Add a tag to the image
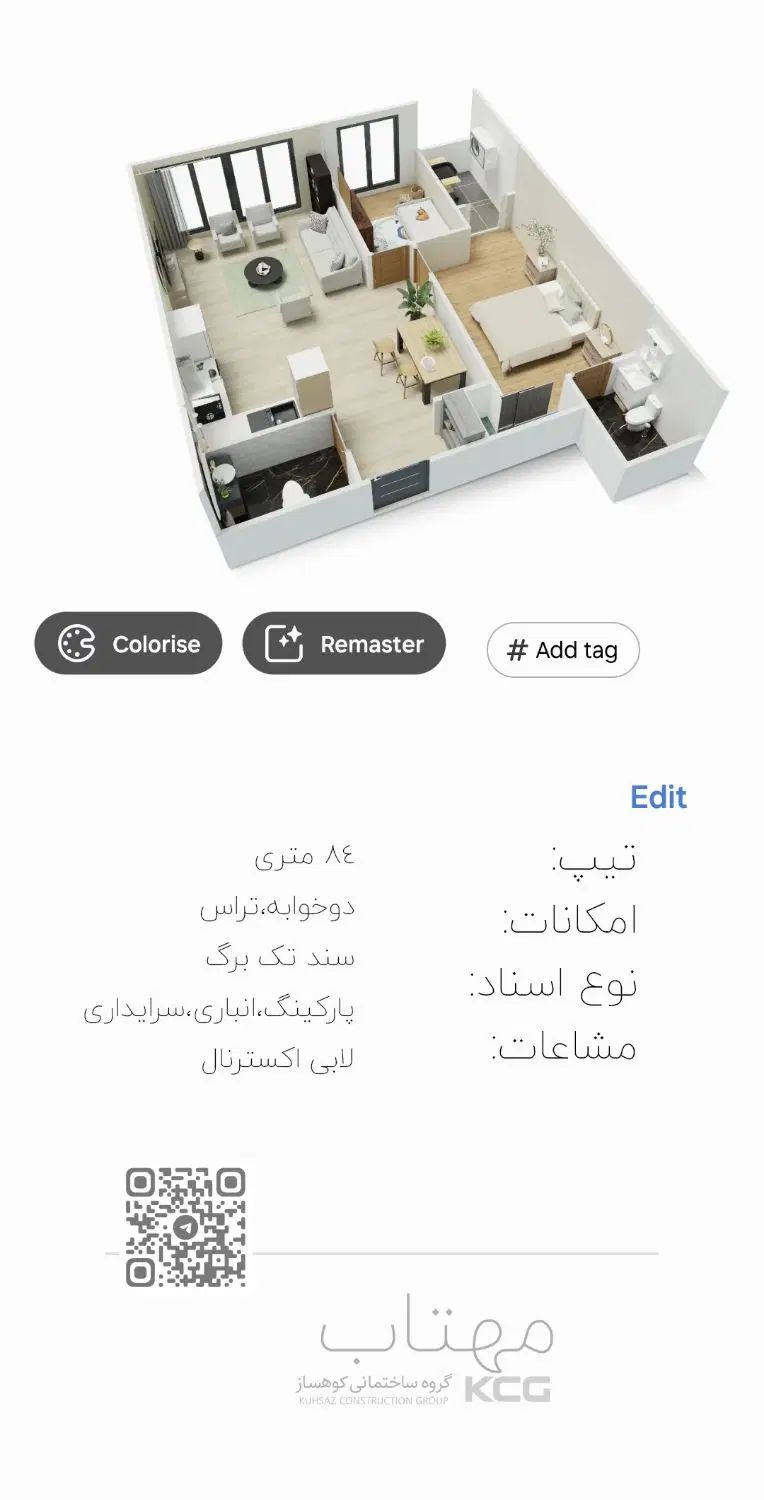Screen dimensions: 764x1500 click(x=563, y=650)
